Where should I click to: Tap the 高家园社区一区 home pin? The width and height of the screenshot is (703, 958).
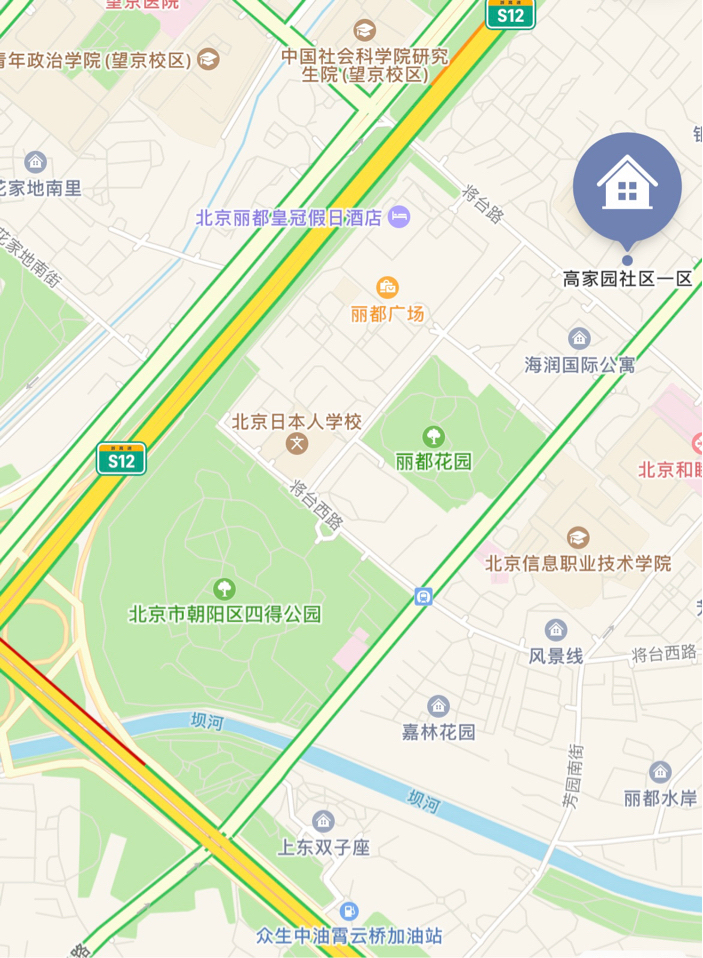[627, 187]
